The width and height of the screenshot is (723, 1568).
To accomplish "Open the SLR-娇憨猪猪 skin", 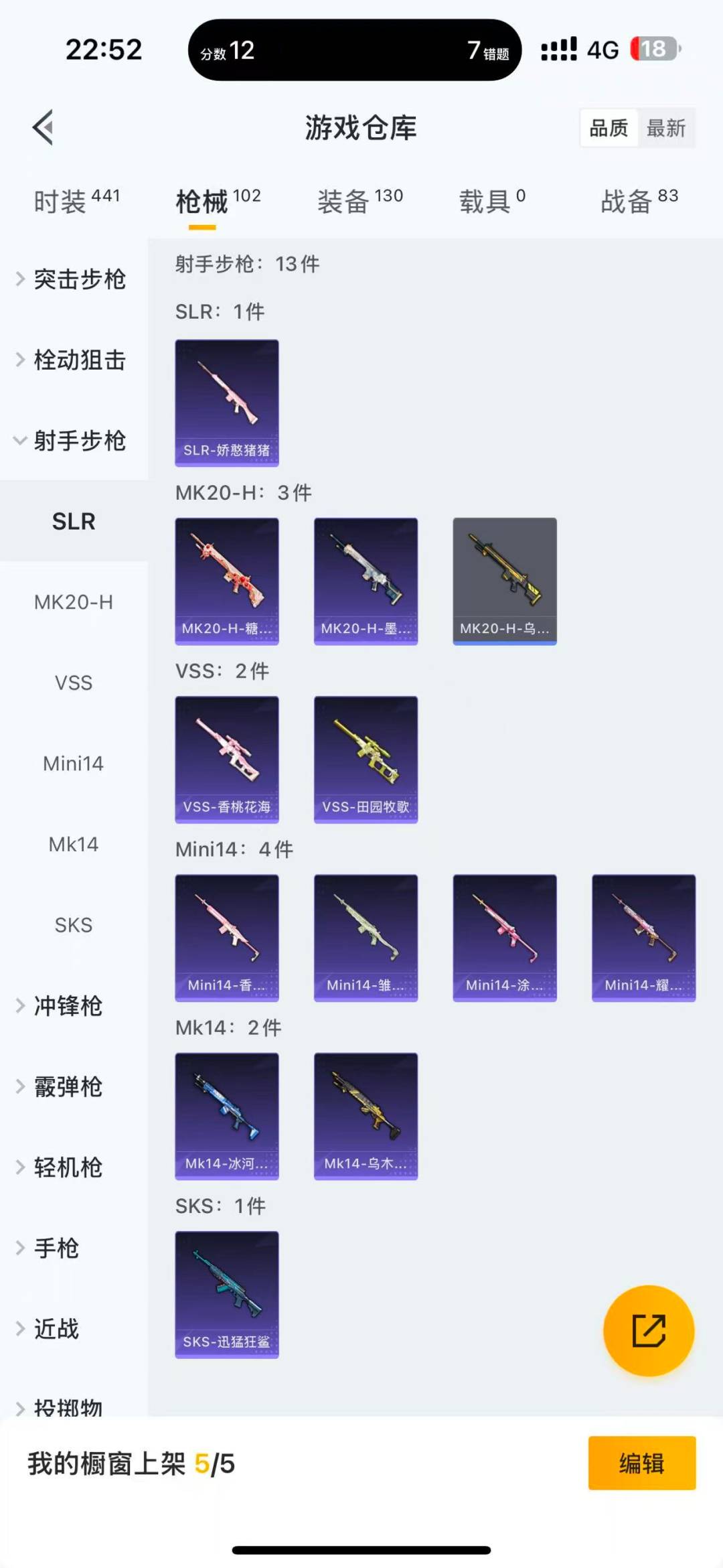I will coord(227,403).
